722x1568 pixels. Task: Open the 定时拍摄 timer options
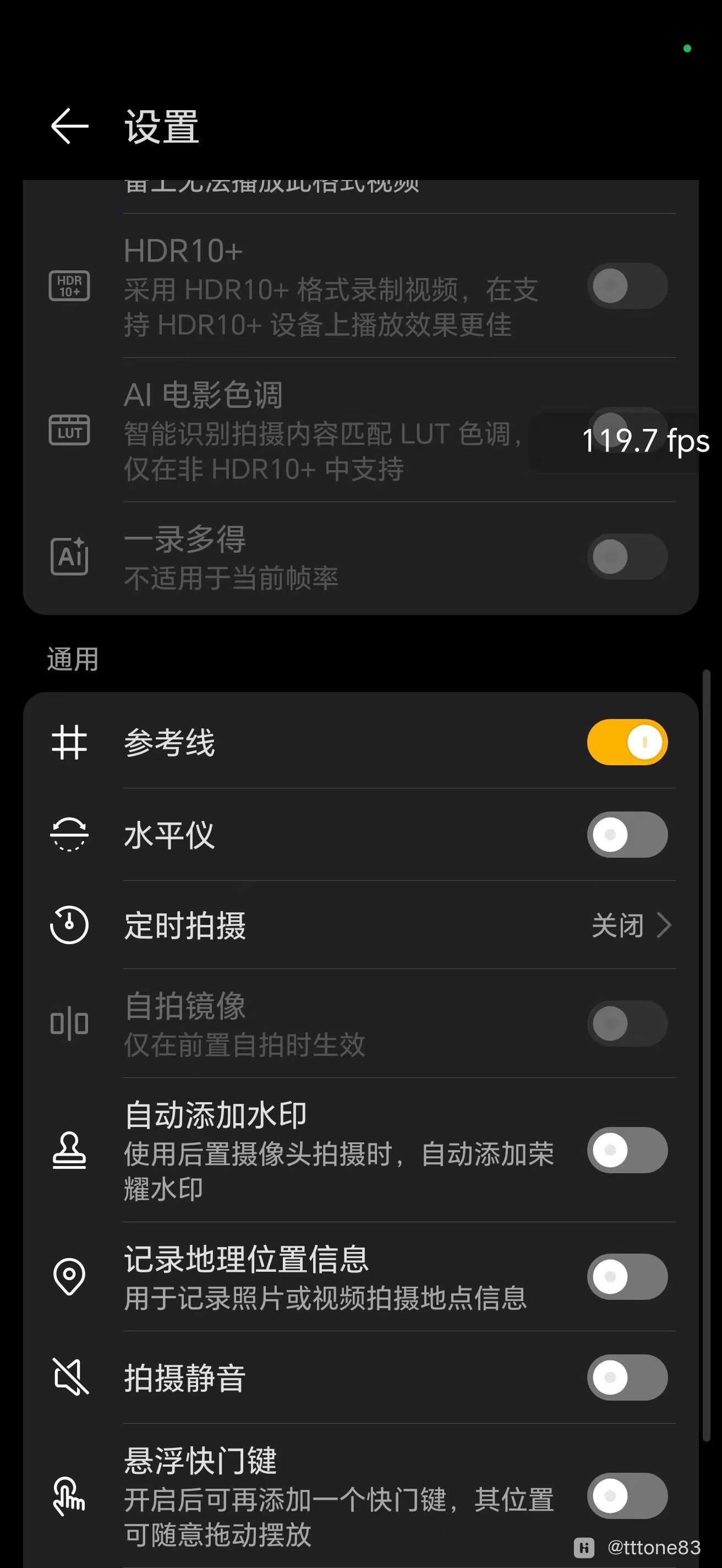[x=633, y=925]
